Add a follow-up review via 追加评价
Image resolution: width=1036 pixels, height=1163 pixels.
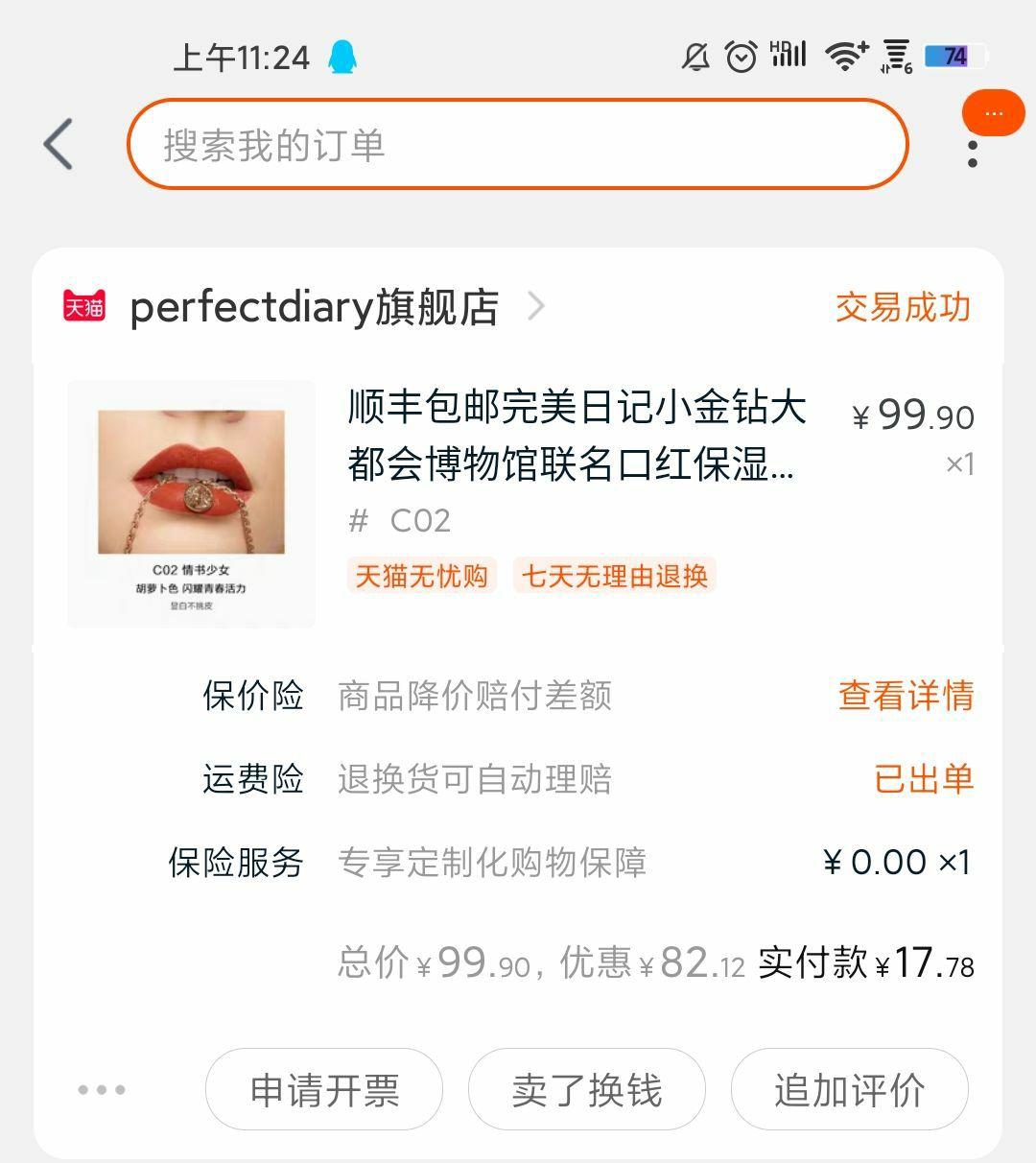849,1090
